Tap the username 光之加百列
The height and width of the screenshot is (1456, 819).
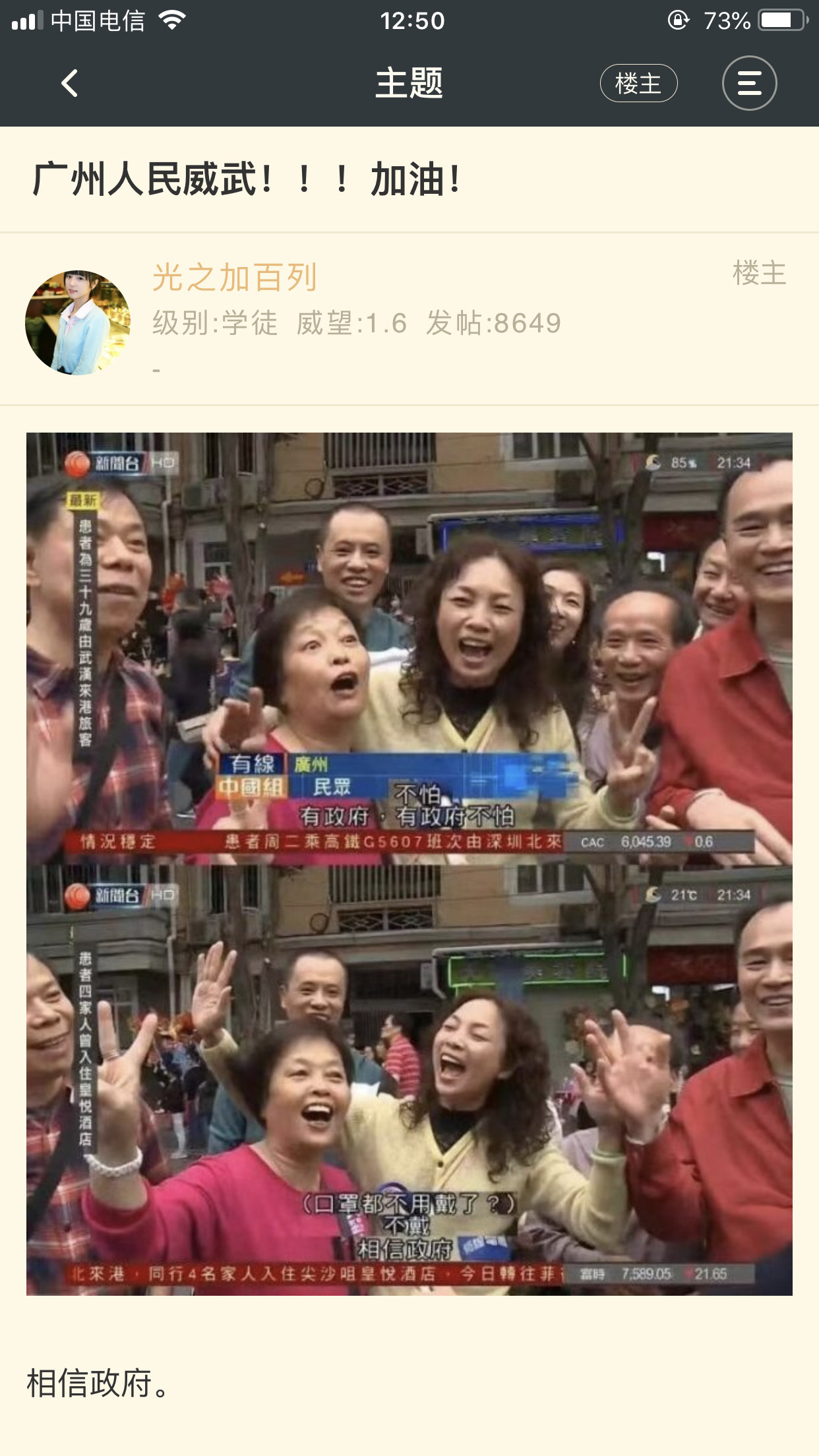pyautogui.click(x=235, y=277)
